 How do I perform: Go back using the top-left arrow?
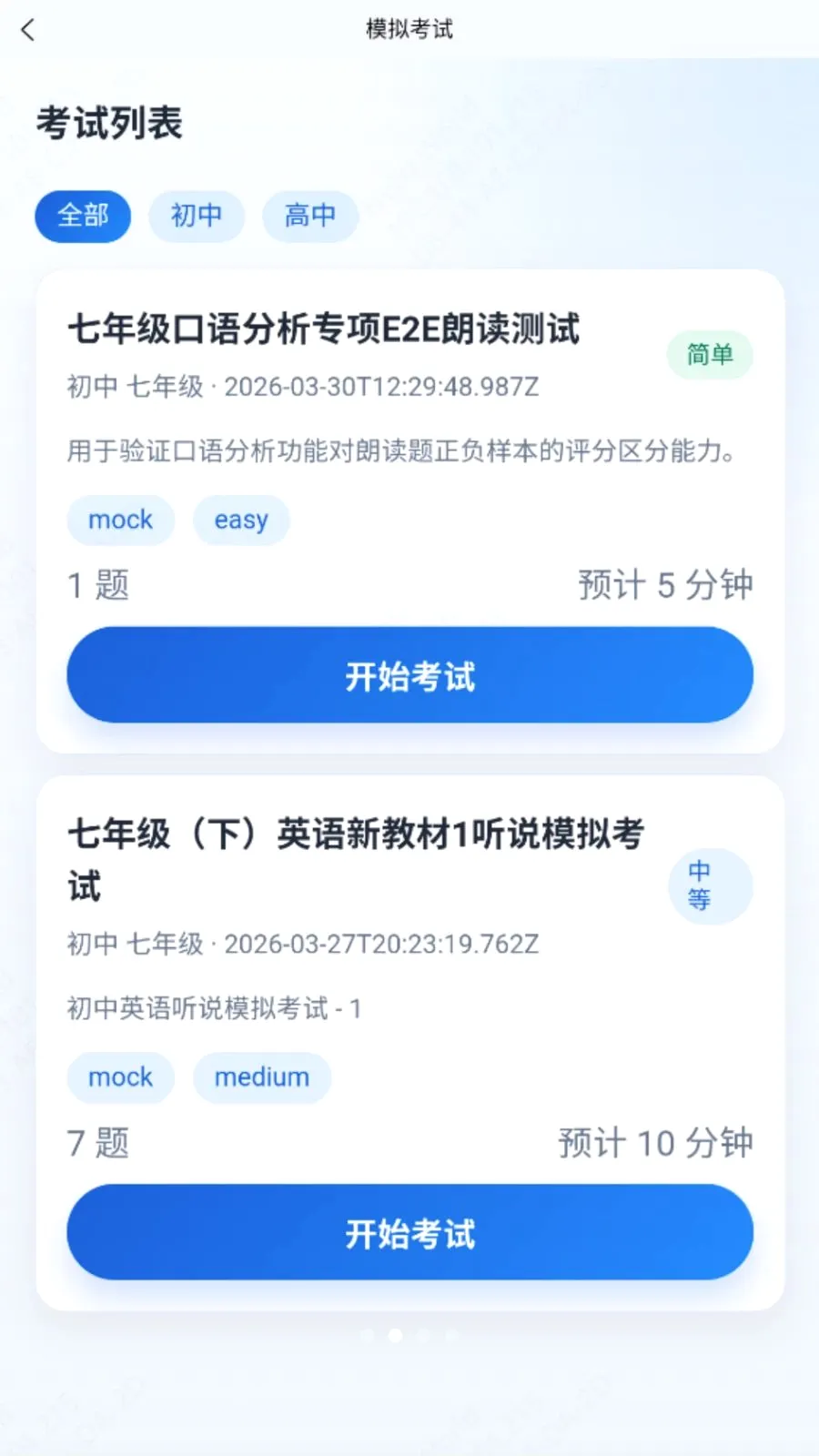(x=28, y=30)
